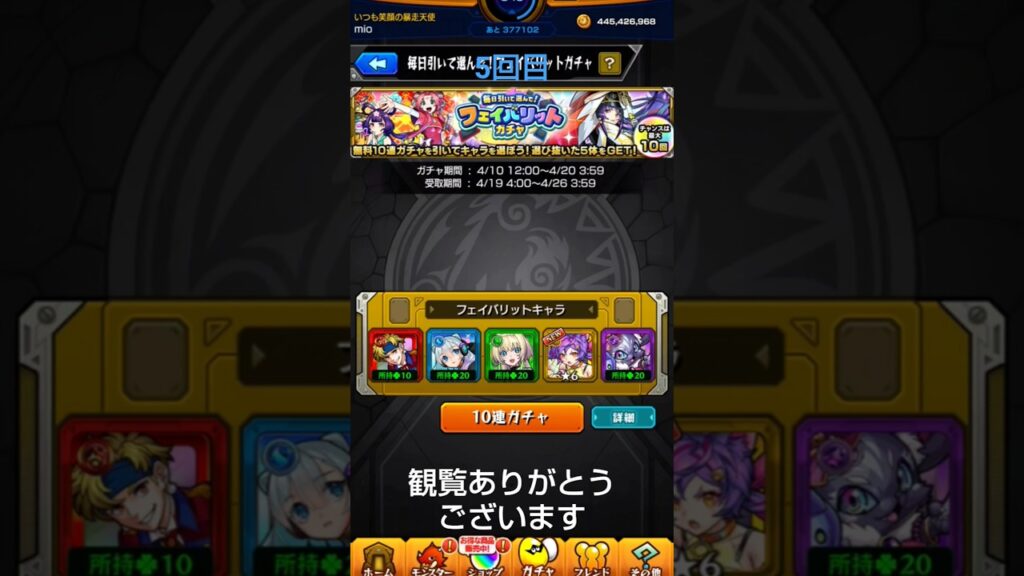This screenshot has width=1024, height=576.
Task: Select the purple-framed favorite character
Action: pyautogui.click(x=627, y=355)
